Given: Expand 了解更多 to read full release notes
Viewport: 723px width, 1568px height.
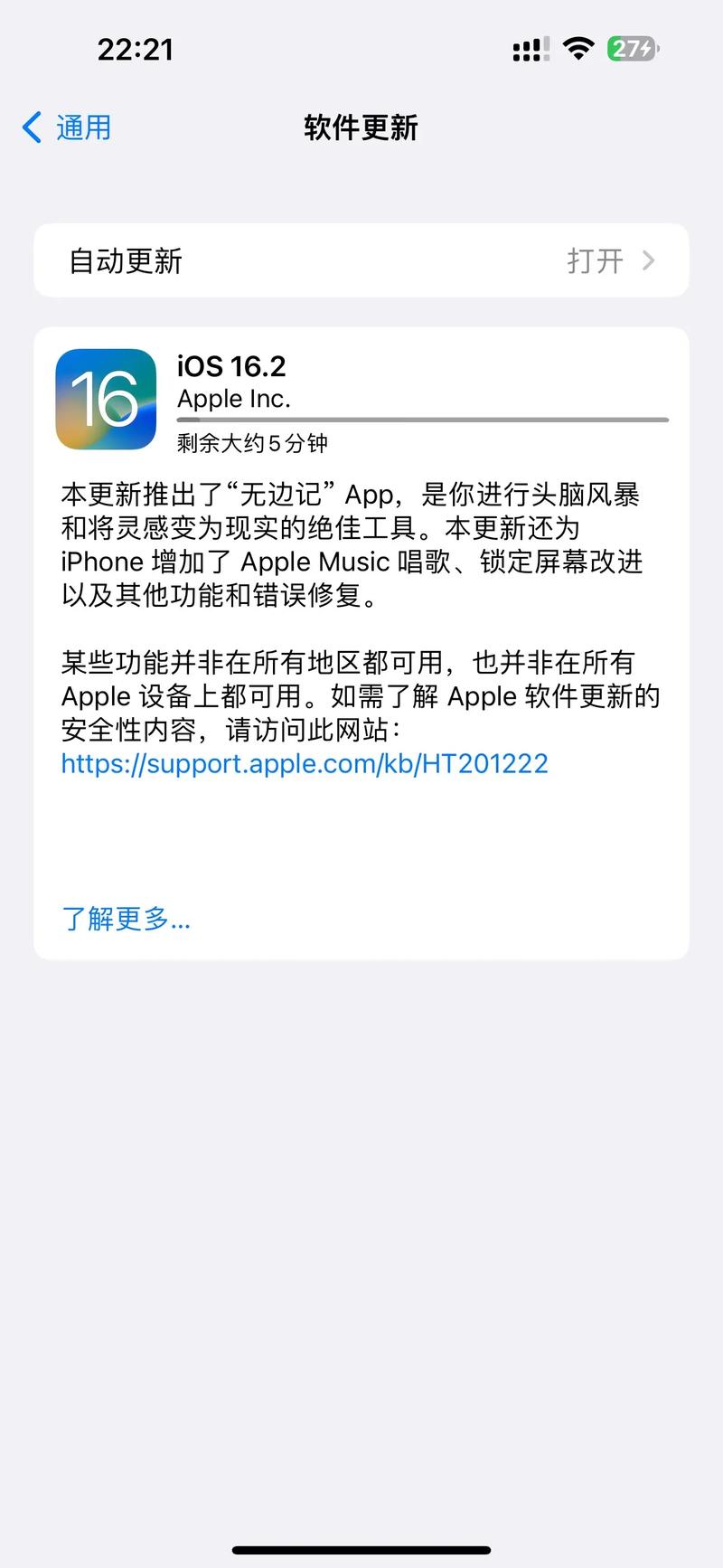Looking at the screenshot, I should point(125,919).
